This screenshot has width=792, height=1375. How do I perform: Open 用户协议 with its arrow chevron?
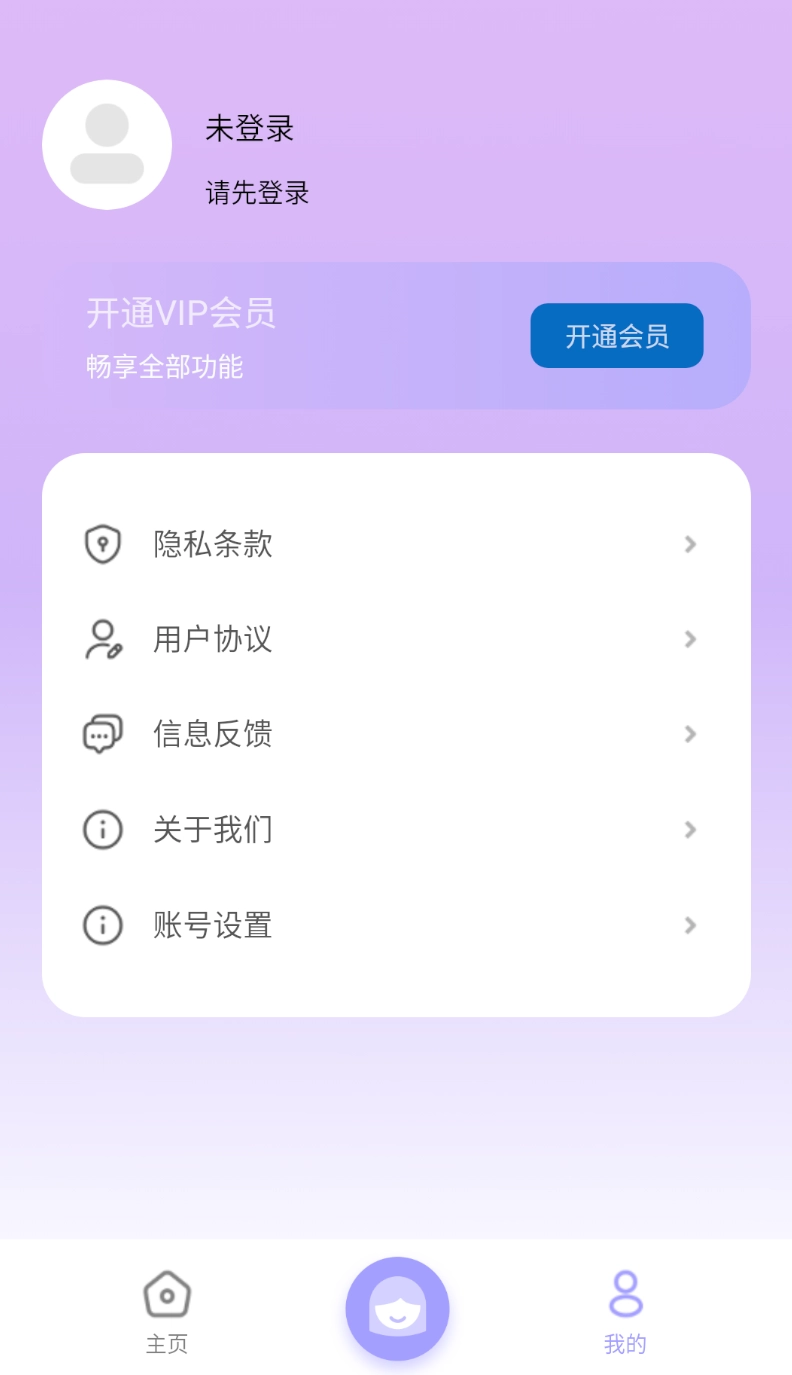690,639
